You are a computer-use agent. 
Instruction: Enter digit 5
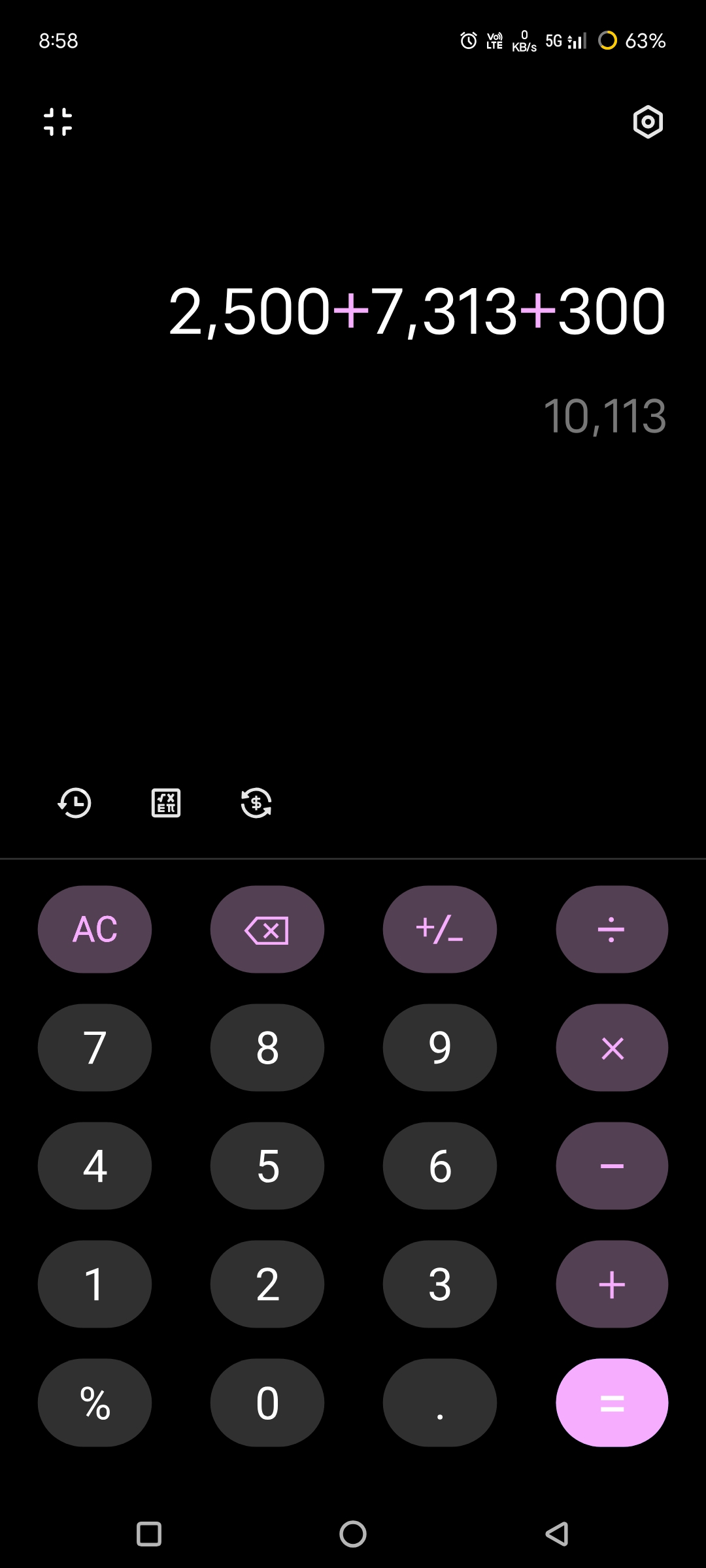[267, 1166]
